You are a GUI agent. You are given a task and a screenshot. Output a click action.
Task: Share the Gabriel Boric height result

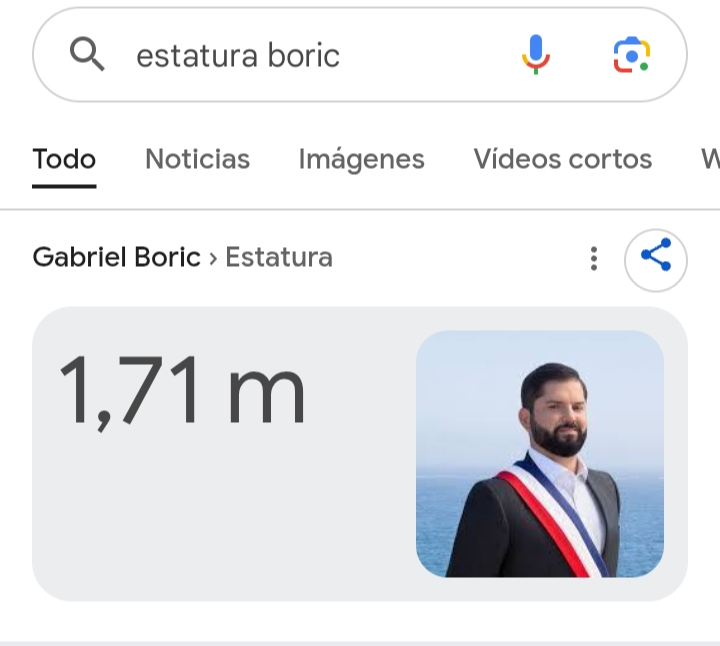[655, 258]
